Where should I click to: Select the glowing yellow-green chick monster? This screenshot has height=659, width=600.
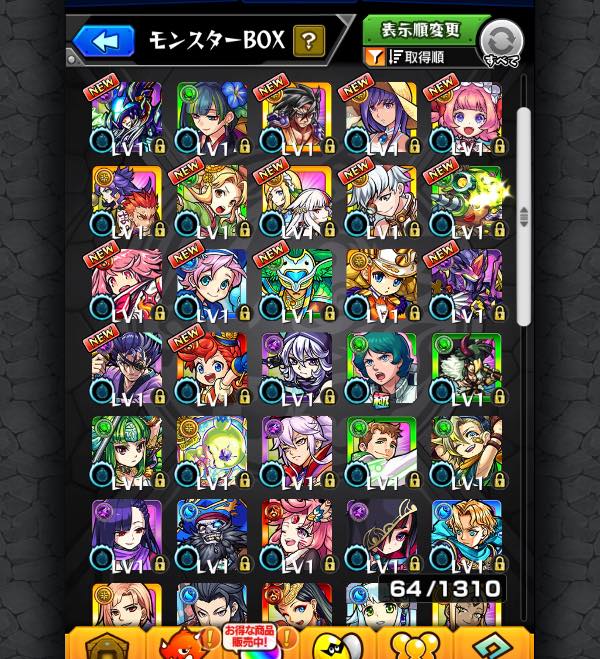click(x=212, y=452)
